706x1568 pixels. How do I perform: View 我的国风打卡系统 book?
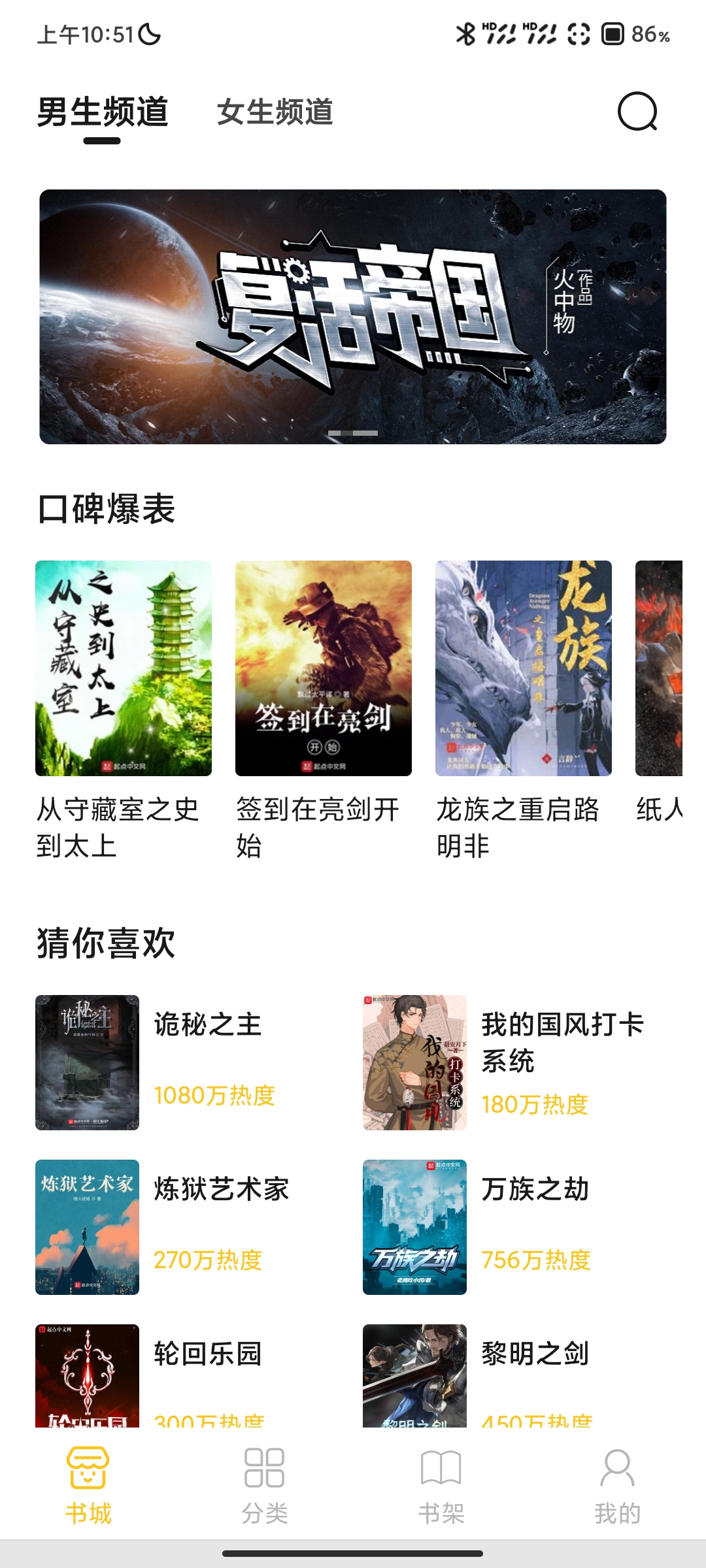[x=414, y=1062]
